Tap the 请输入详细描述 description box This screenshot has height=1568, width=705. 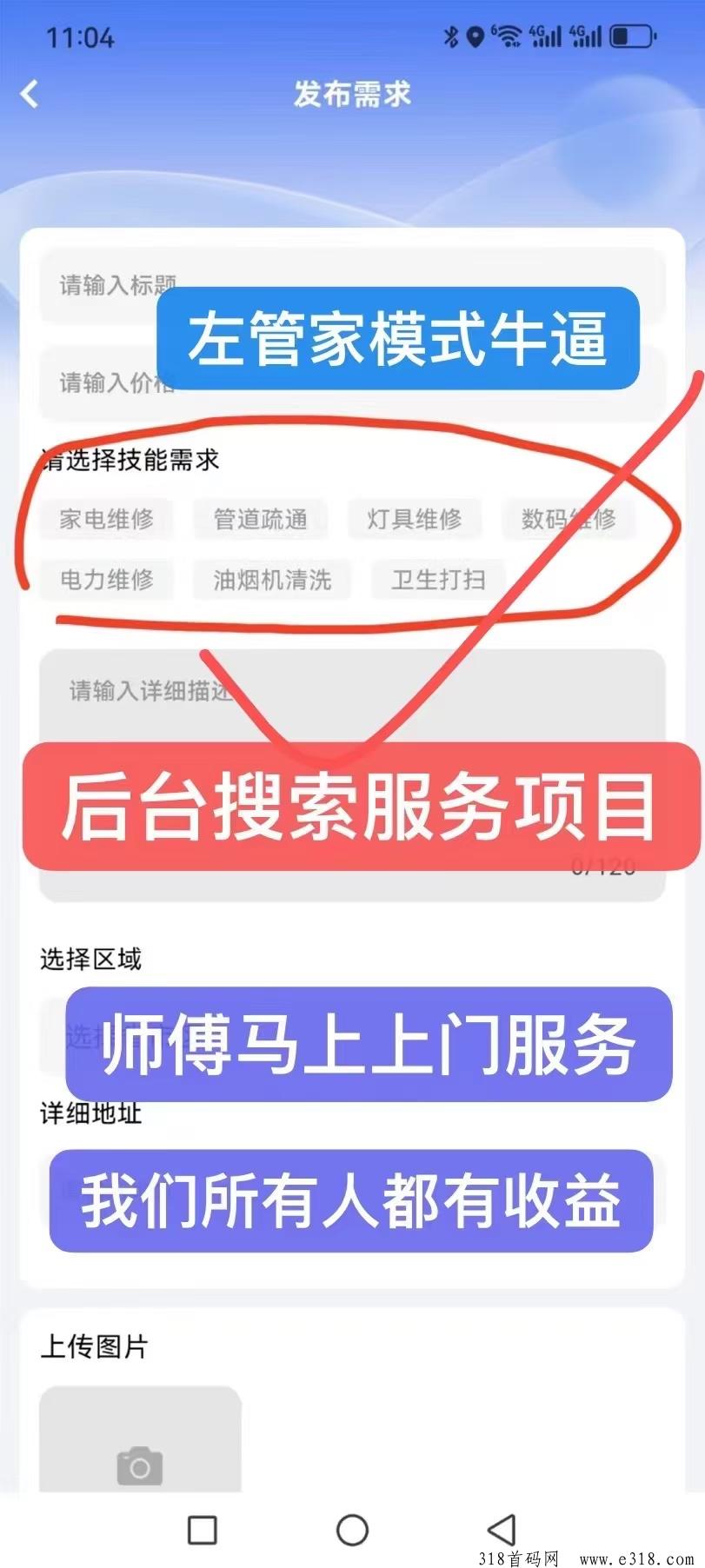(x=139, y=695)
